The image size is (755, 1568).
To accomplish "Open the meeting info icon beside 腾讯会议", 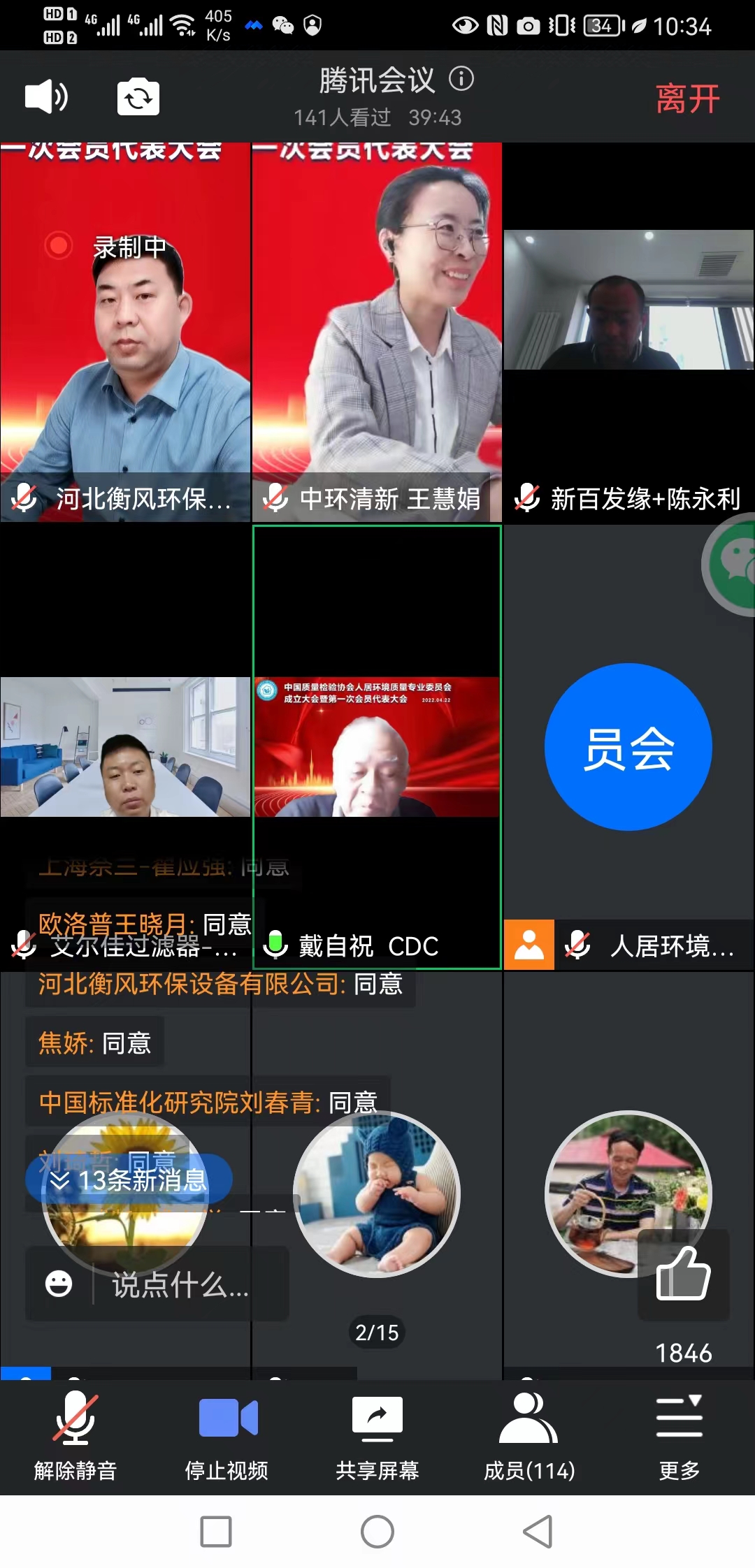I will (461, 78).
